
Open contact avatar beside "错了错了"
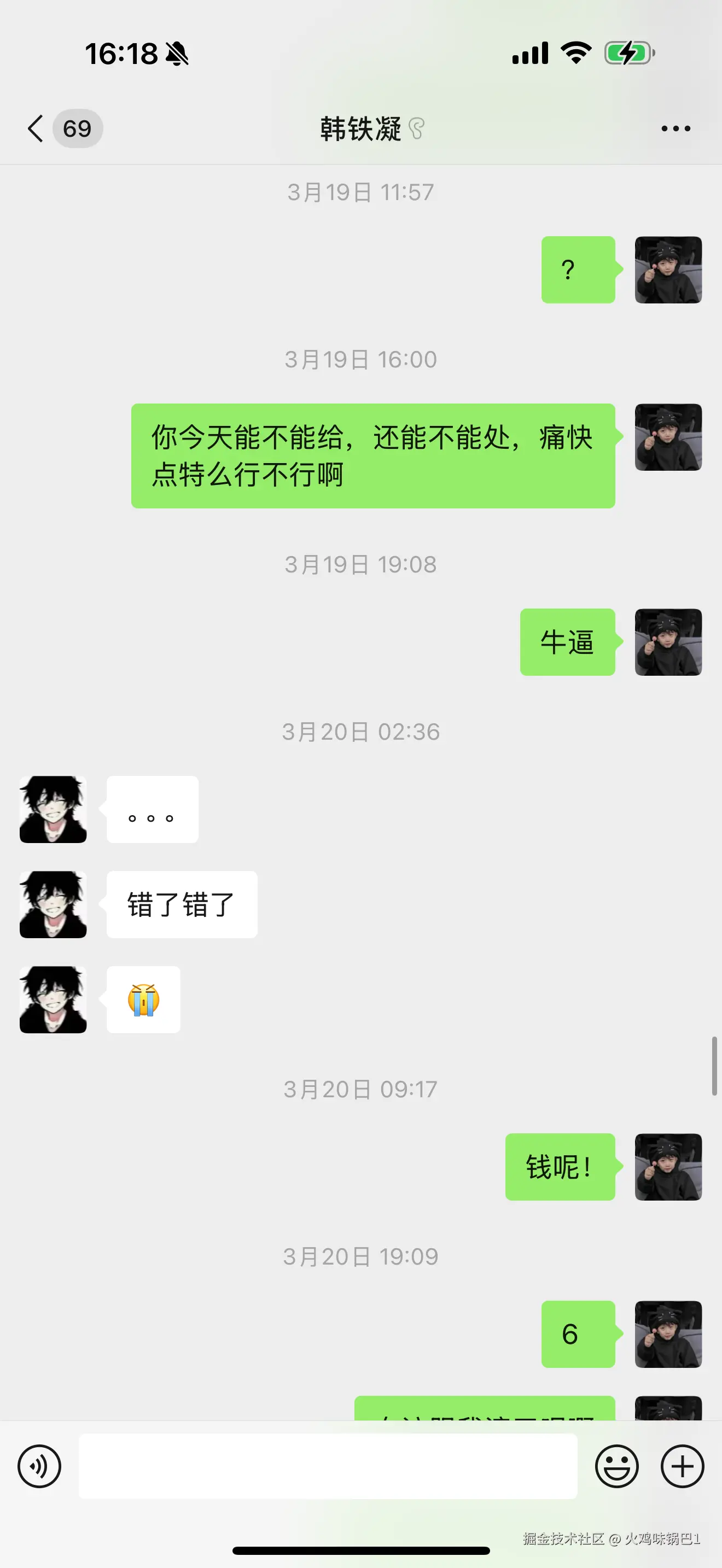coord(53,904)
